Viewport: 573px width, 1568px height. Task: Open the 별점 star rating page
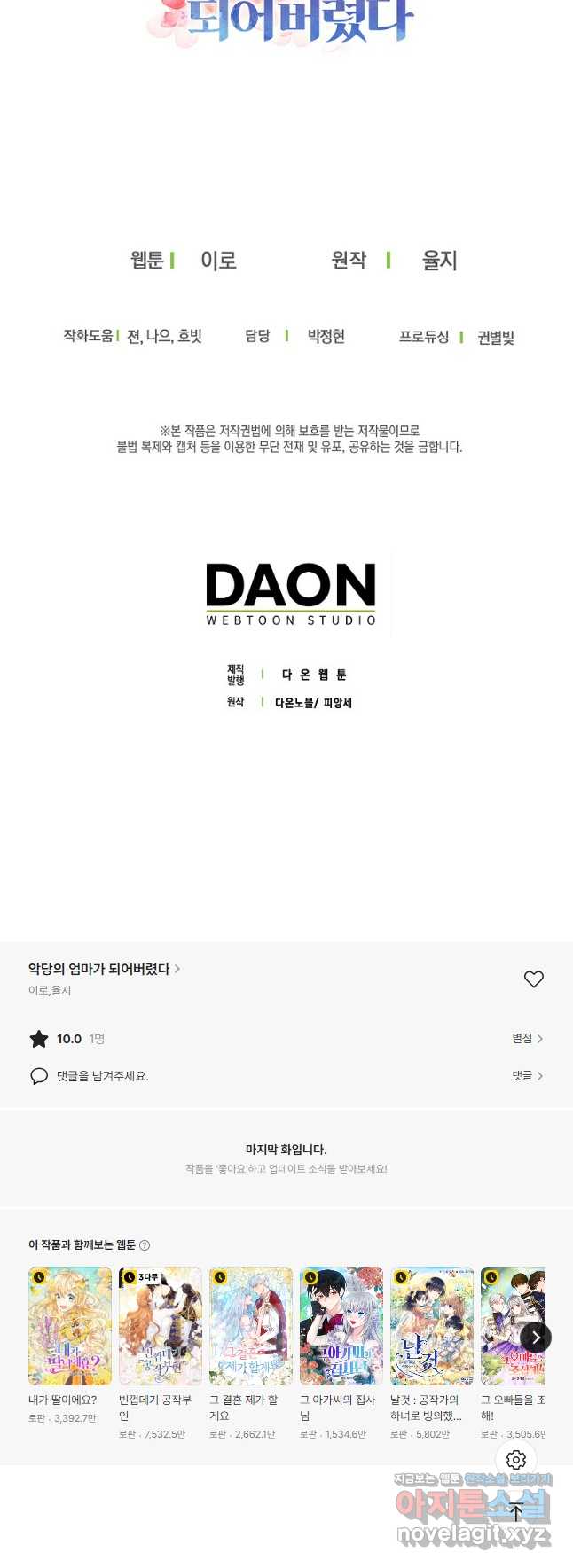(x=527, y=1038)
